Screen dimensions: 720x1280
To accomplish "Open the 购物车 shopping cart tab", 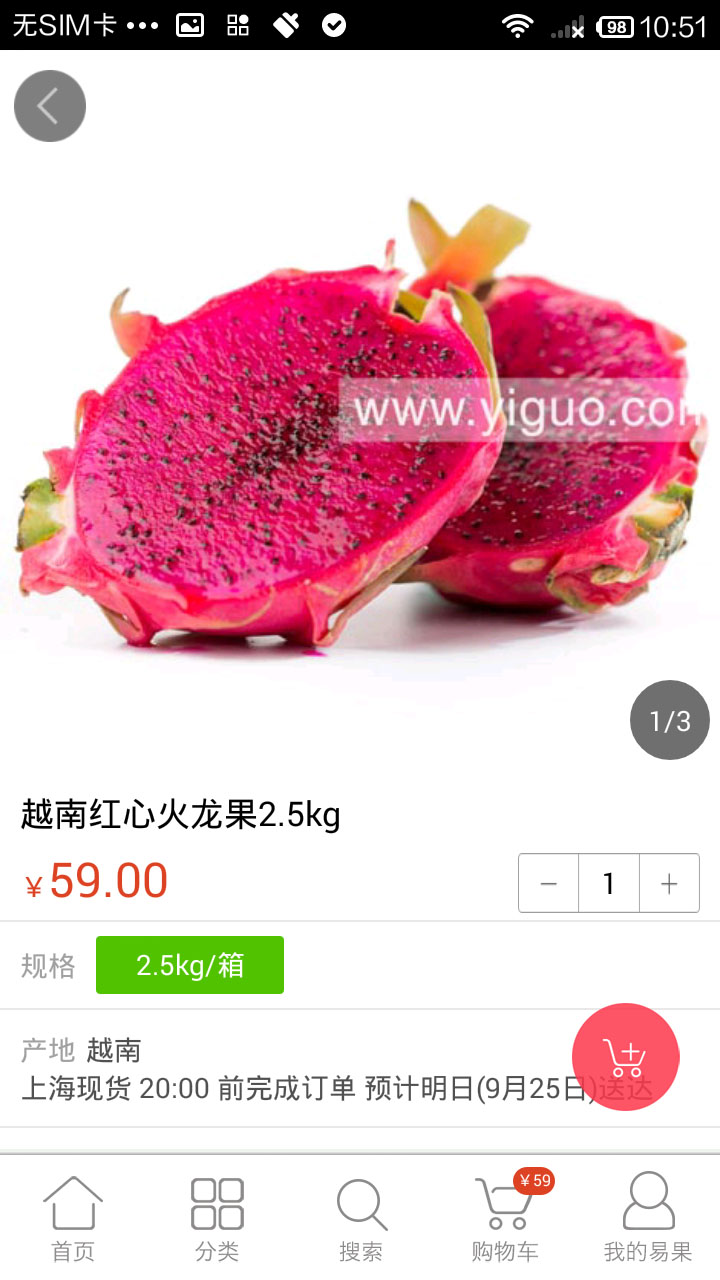I will click(x=505, y=1218).
